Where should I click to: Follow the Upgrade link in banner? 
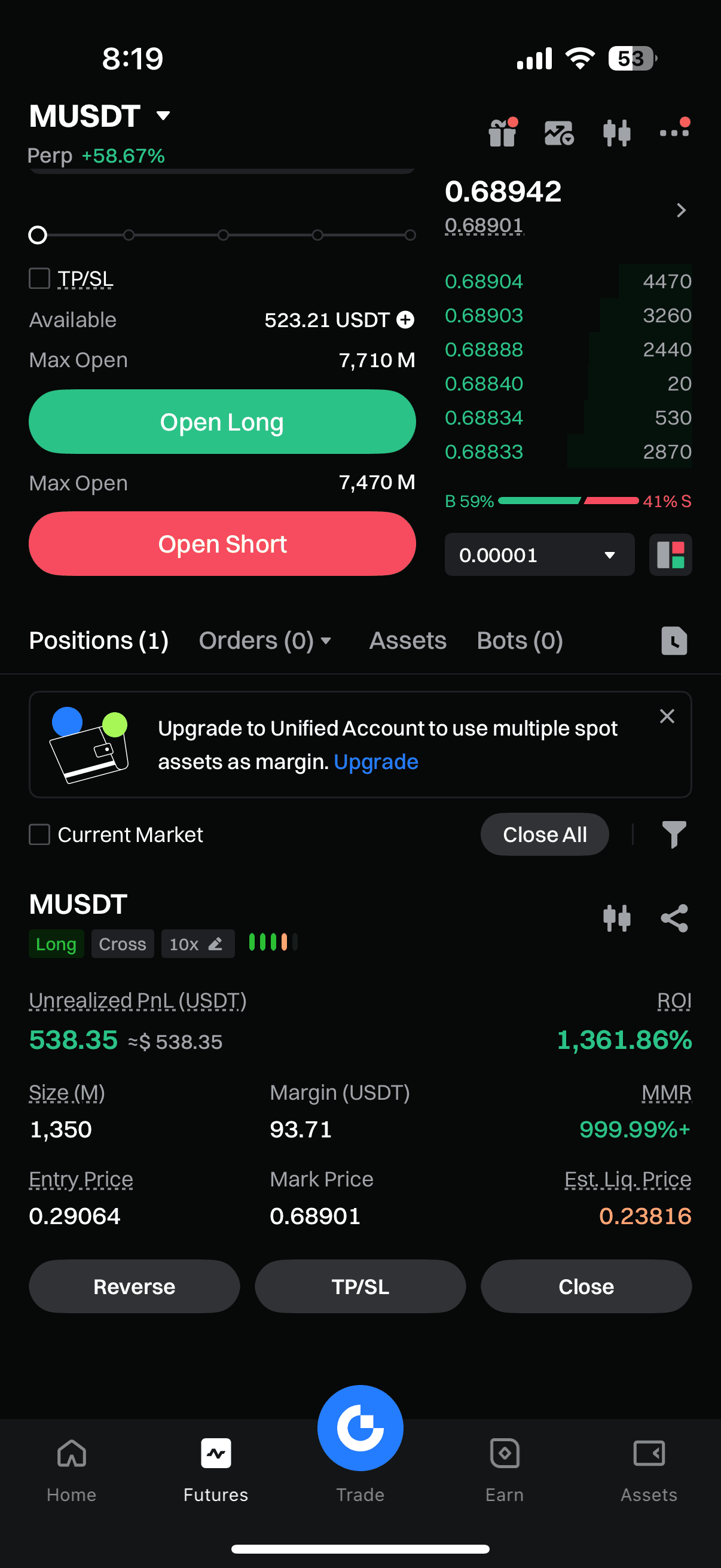point(375,762)
